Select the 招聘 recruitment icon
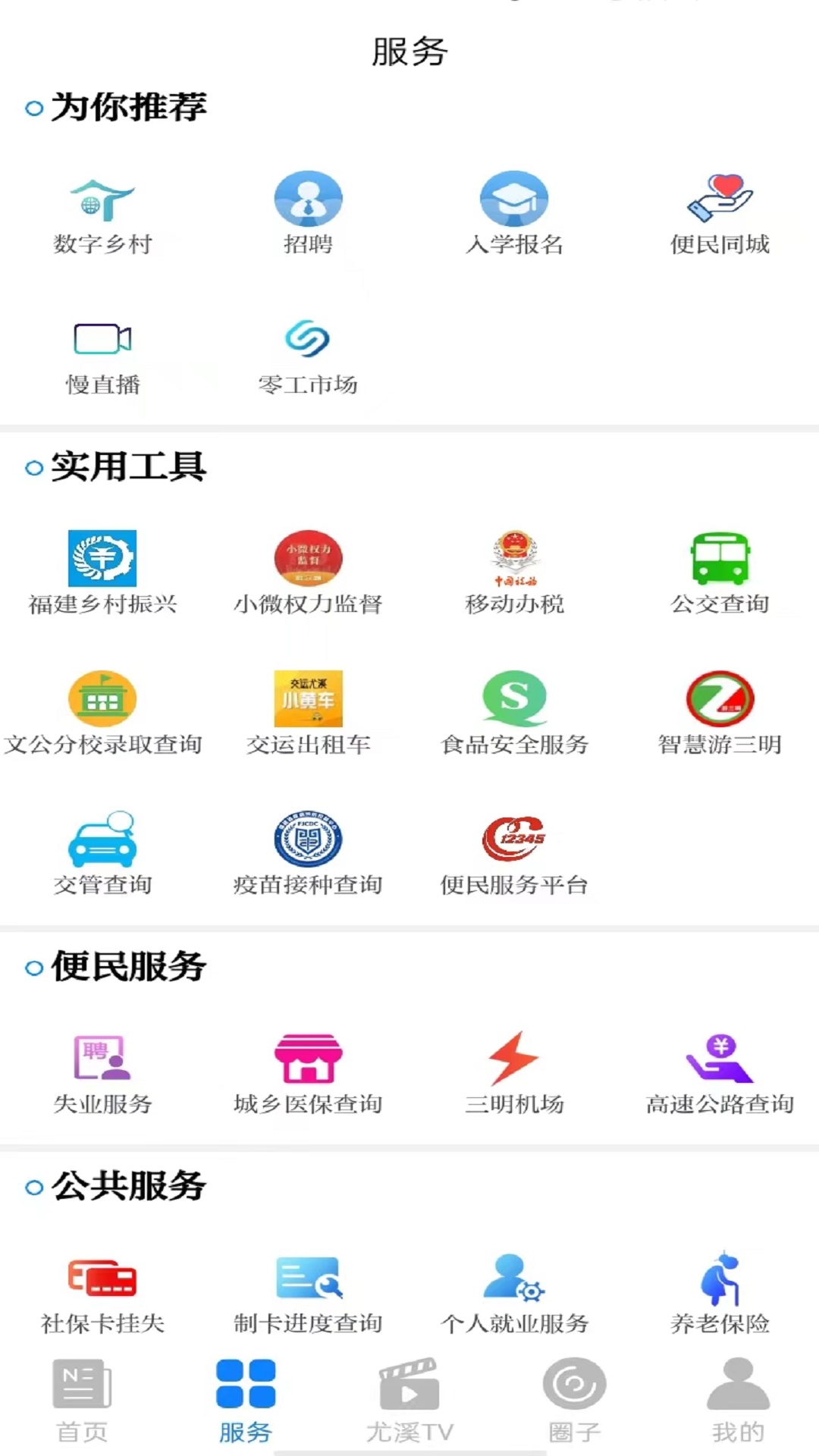The height and width of the screenshot is (1456, 819). pyautogui.click(x=308, y=199)
